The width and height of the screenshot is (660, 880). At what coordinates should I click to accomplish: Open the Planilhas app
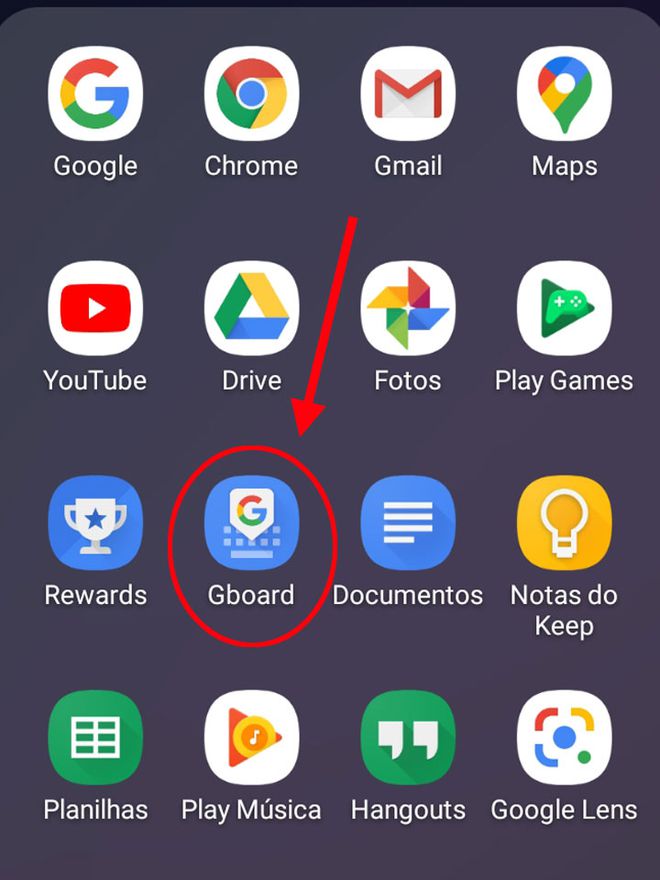click(x=96, y=738)
